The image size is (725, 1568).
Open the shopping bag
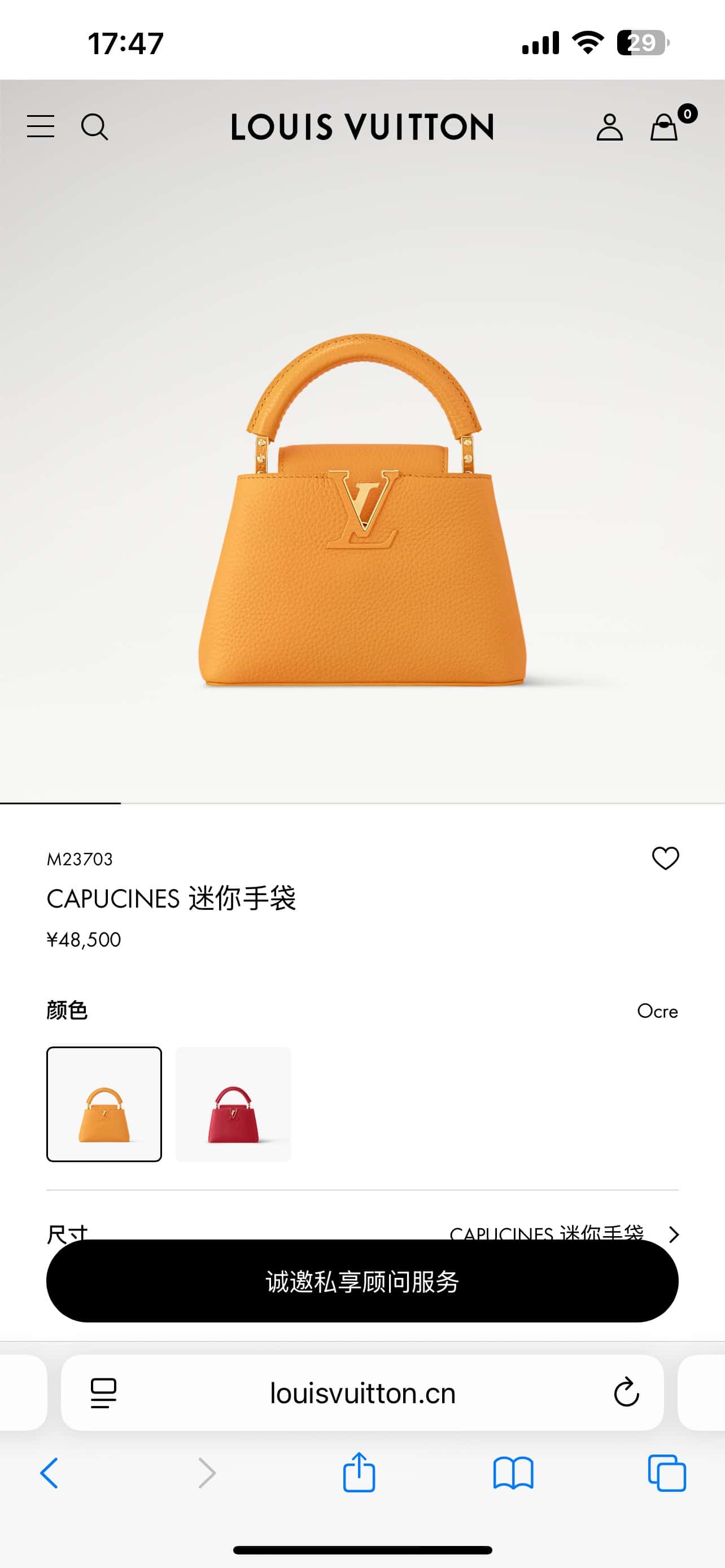pyautogui.click(x=665, y=127)
